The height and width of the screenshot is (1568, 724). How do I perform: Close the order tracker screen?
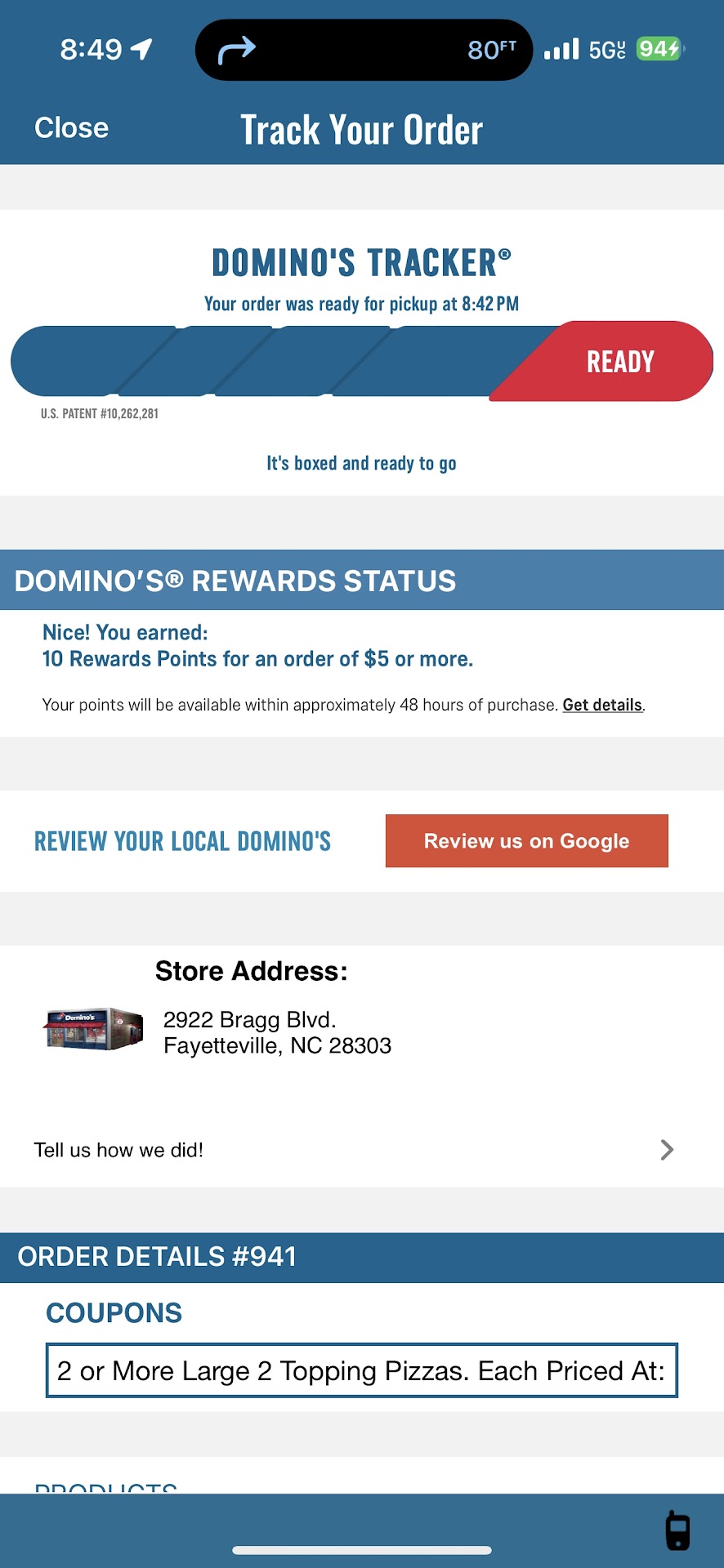(x=71, y=128)
